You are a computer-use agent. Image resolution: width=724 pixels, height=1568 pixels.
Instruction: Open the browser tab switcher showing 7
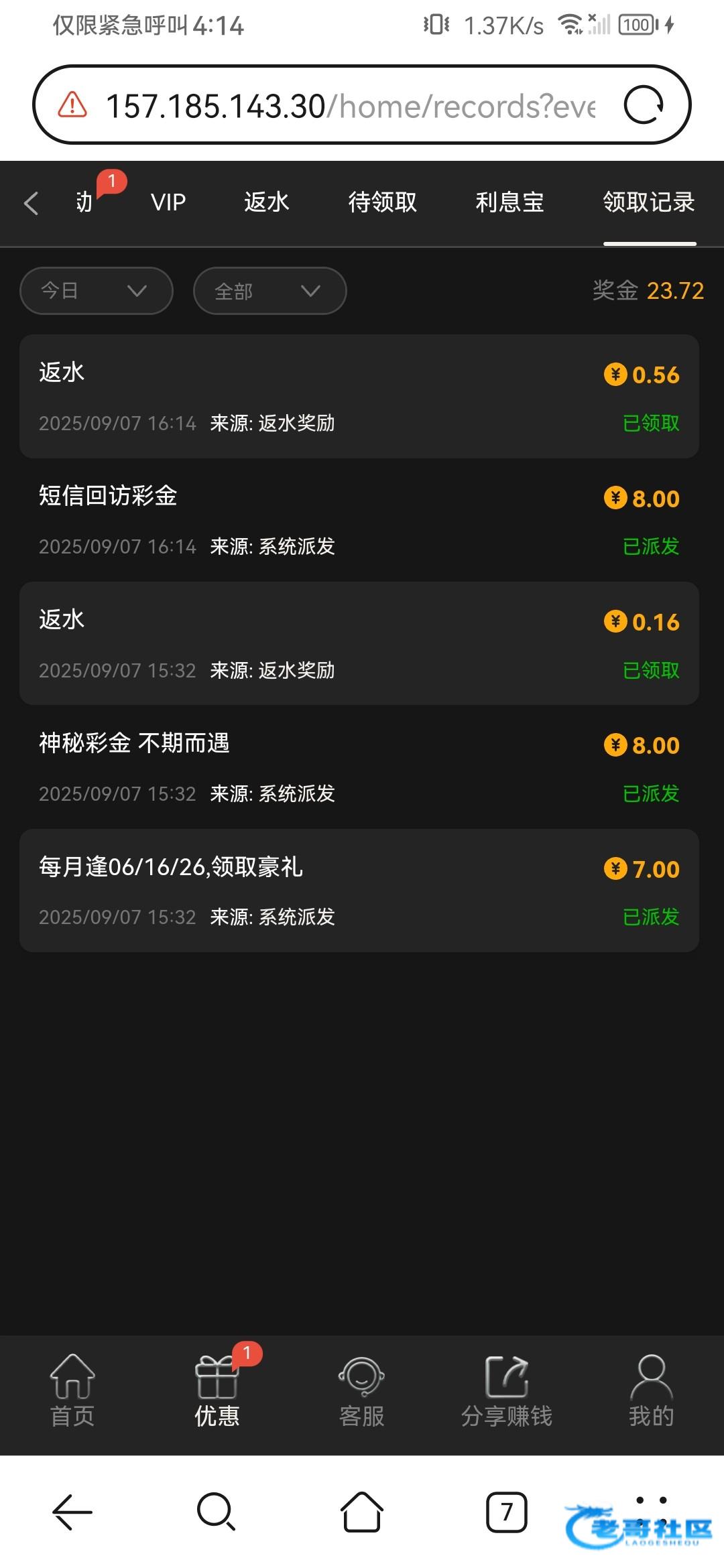click(x=506, y=1512)
